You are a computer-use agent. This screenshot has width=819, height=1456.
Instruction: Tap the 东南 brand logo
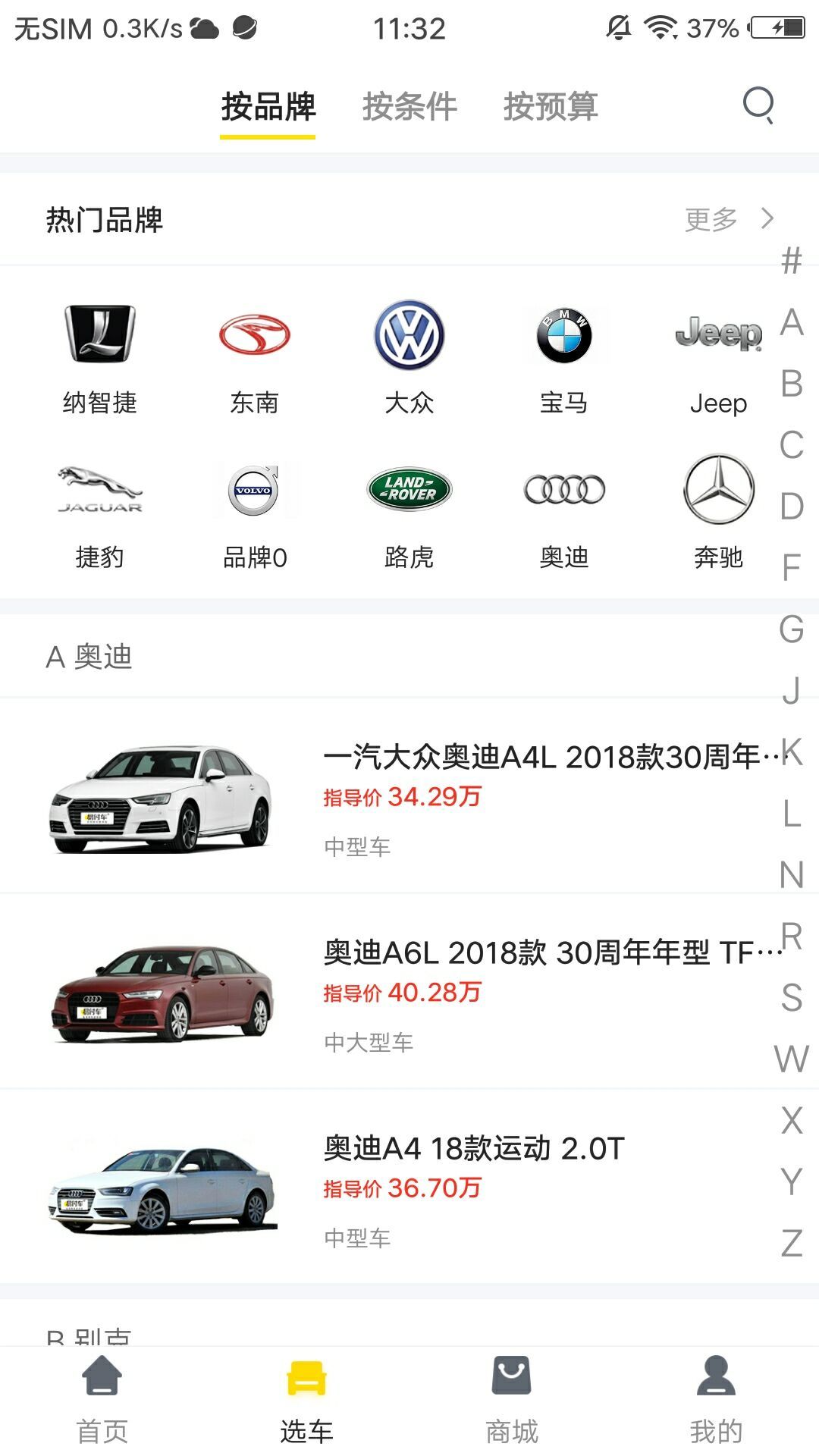254,334
